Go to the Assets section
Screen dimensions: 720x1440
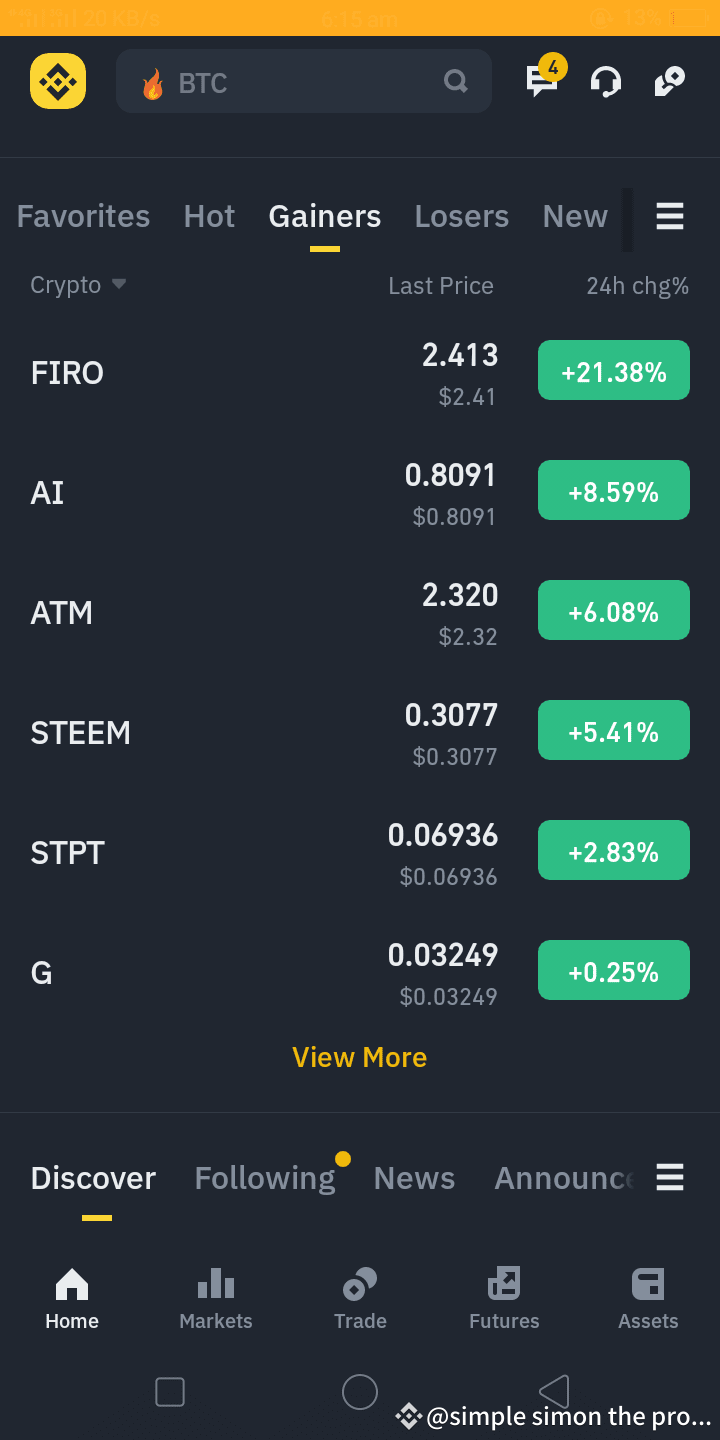[x=648, y=1298]
